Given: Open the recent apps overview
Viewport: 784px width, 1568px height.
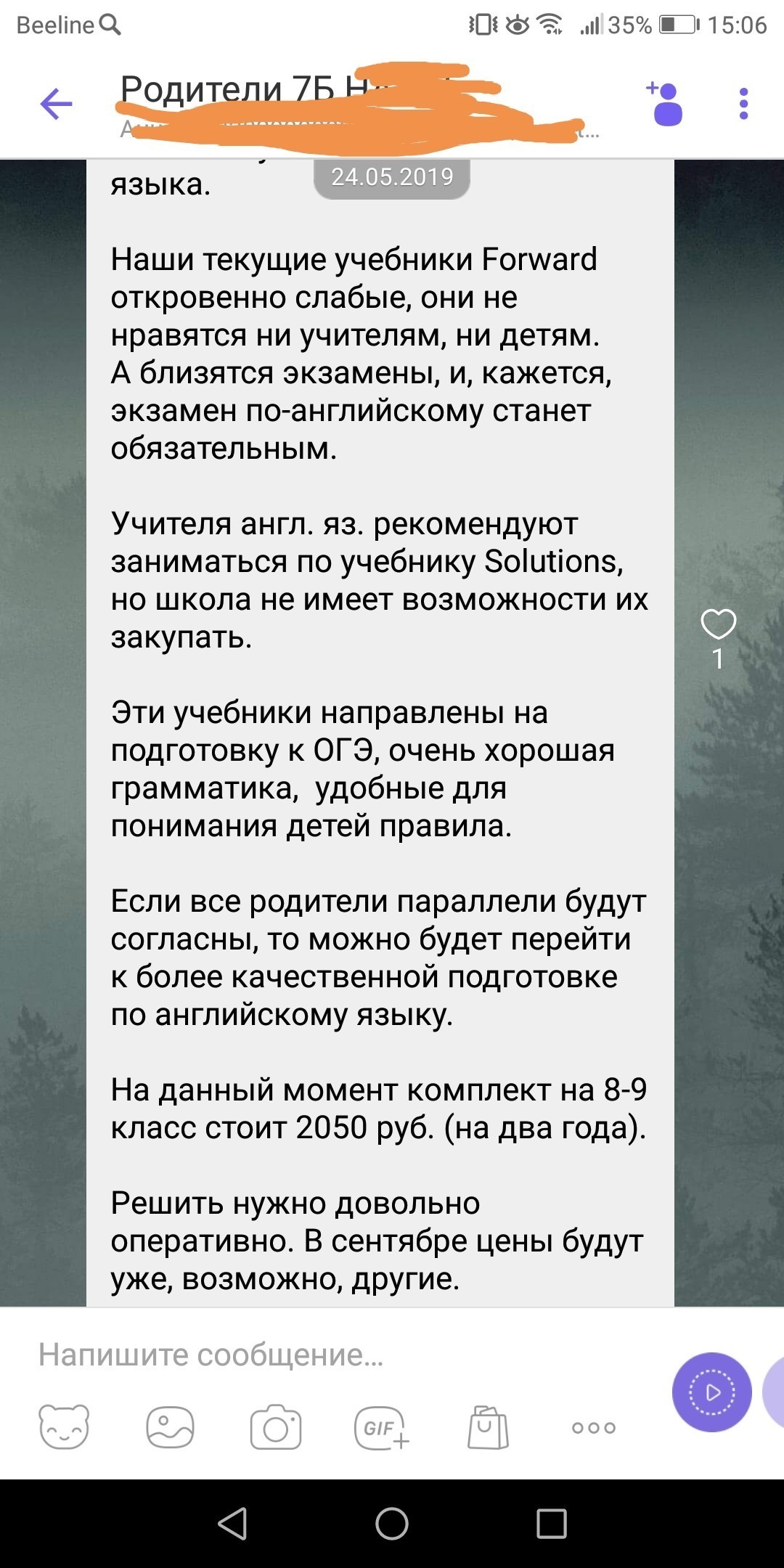Looking at the screenshot, I should 552,1523.
